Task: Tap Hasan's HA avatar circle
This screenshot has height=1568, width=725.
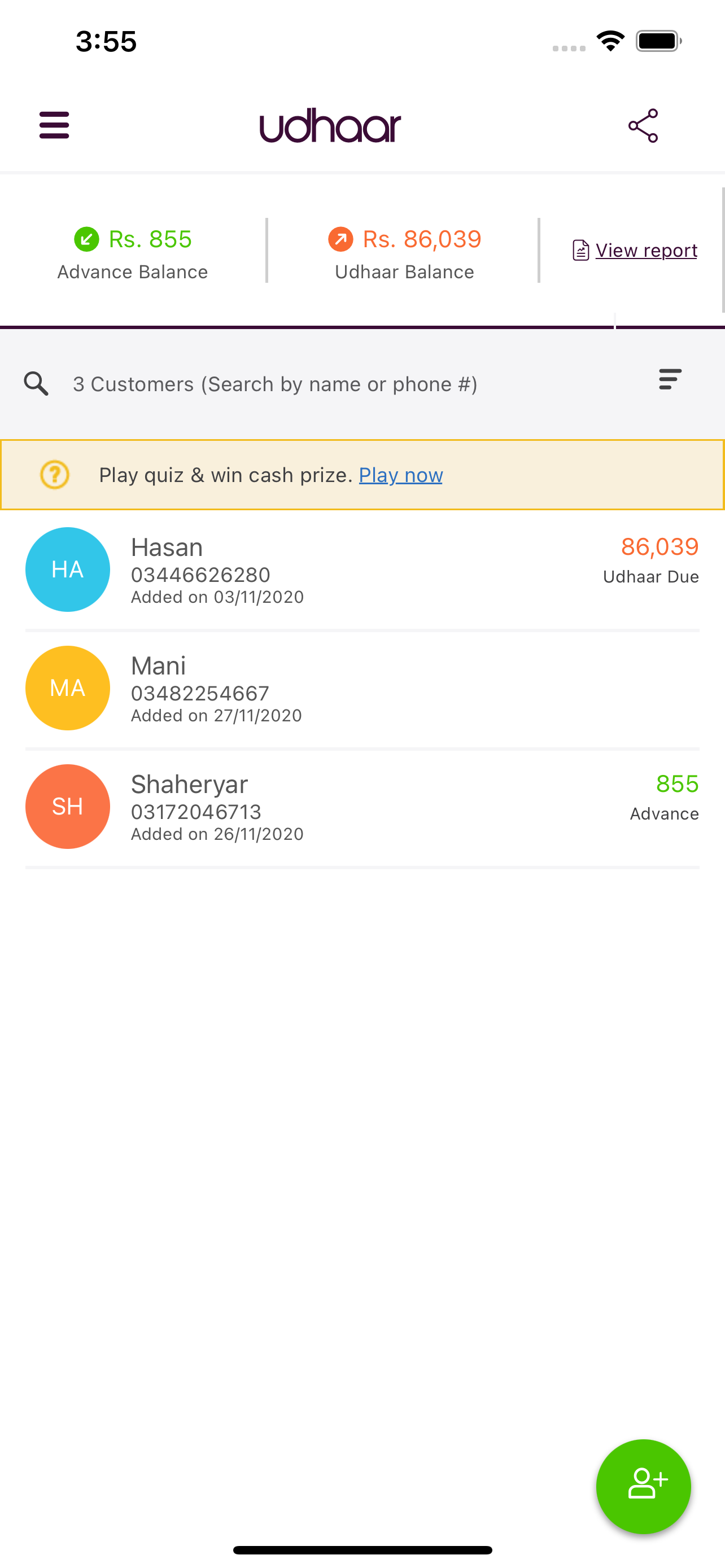Action: pos(68,569)
